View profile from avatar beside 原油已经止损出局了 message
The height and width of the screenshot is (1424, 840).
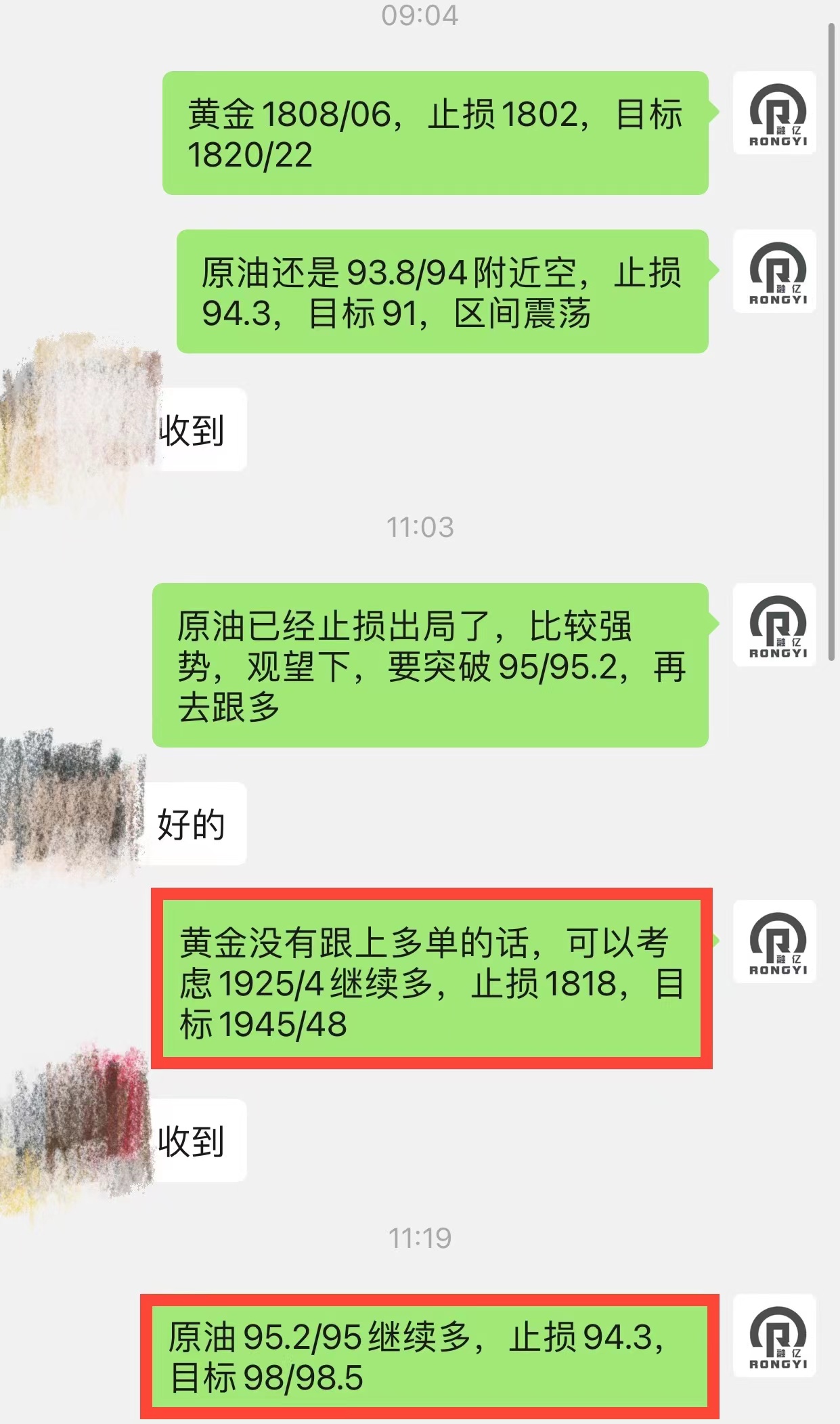[x=775, y=625]
